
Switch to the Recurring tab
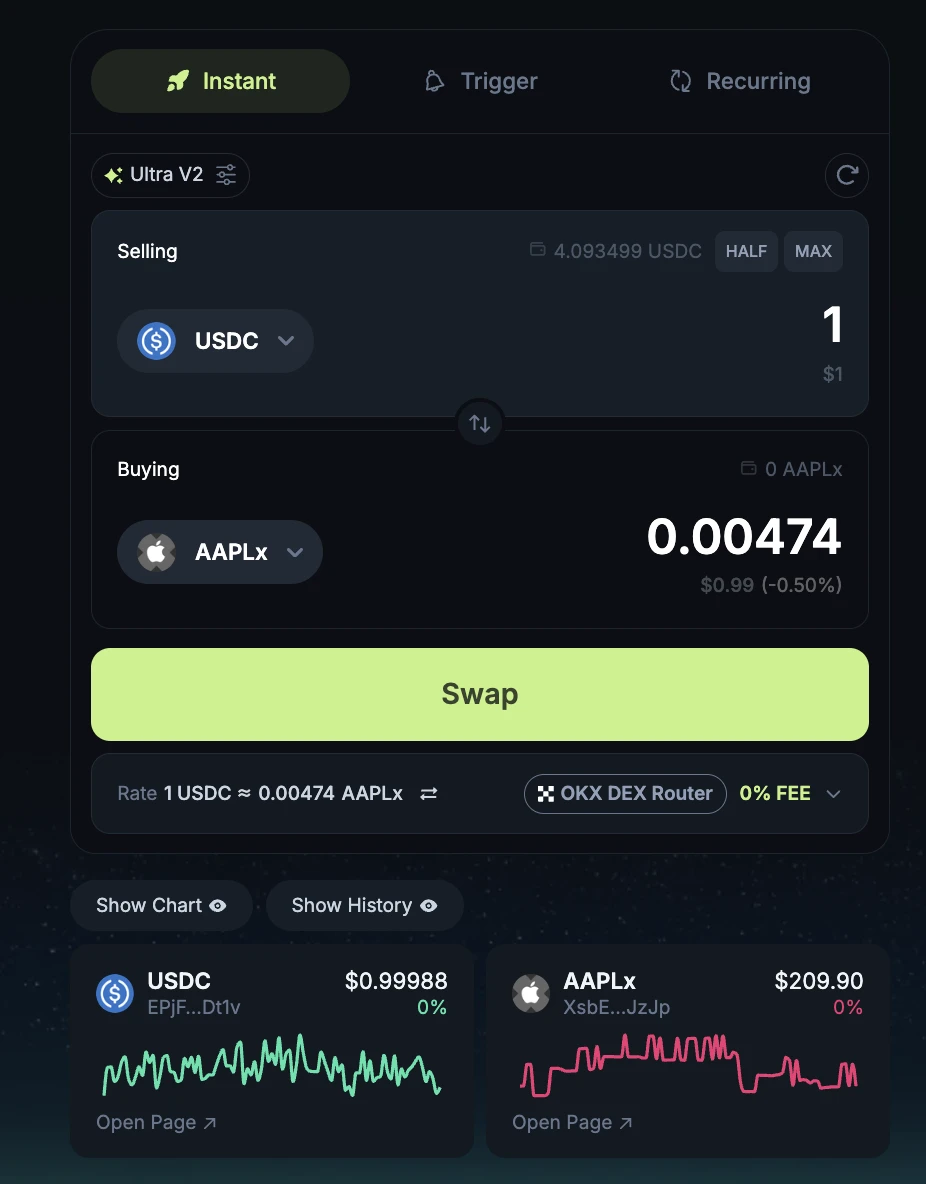tap(740, 81)
